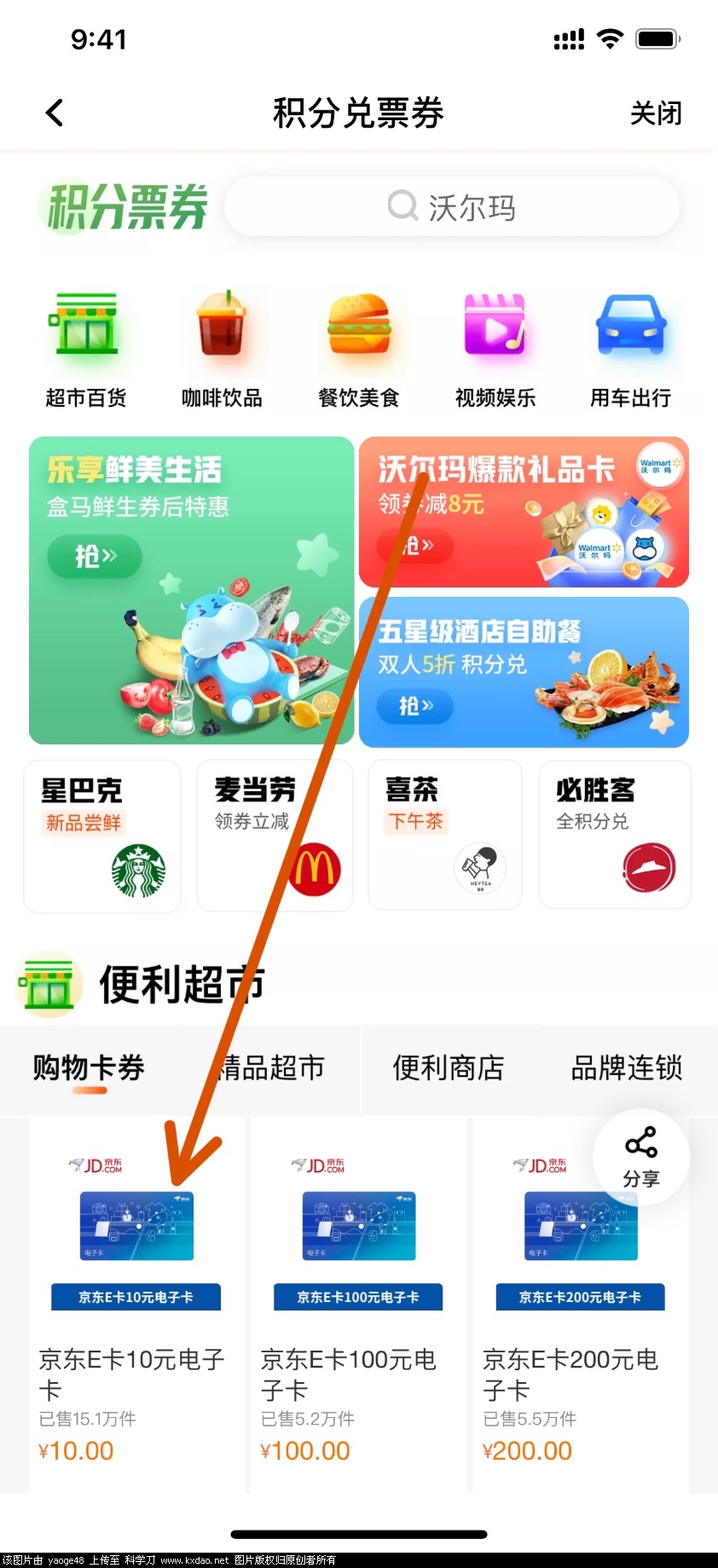Open the 喜茶 brand card
The height and width of the screenshot is (1568, 718).
click(x=444, y=836)
